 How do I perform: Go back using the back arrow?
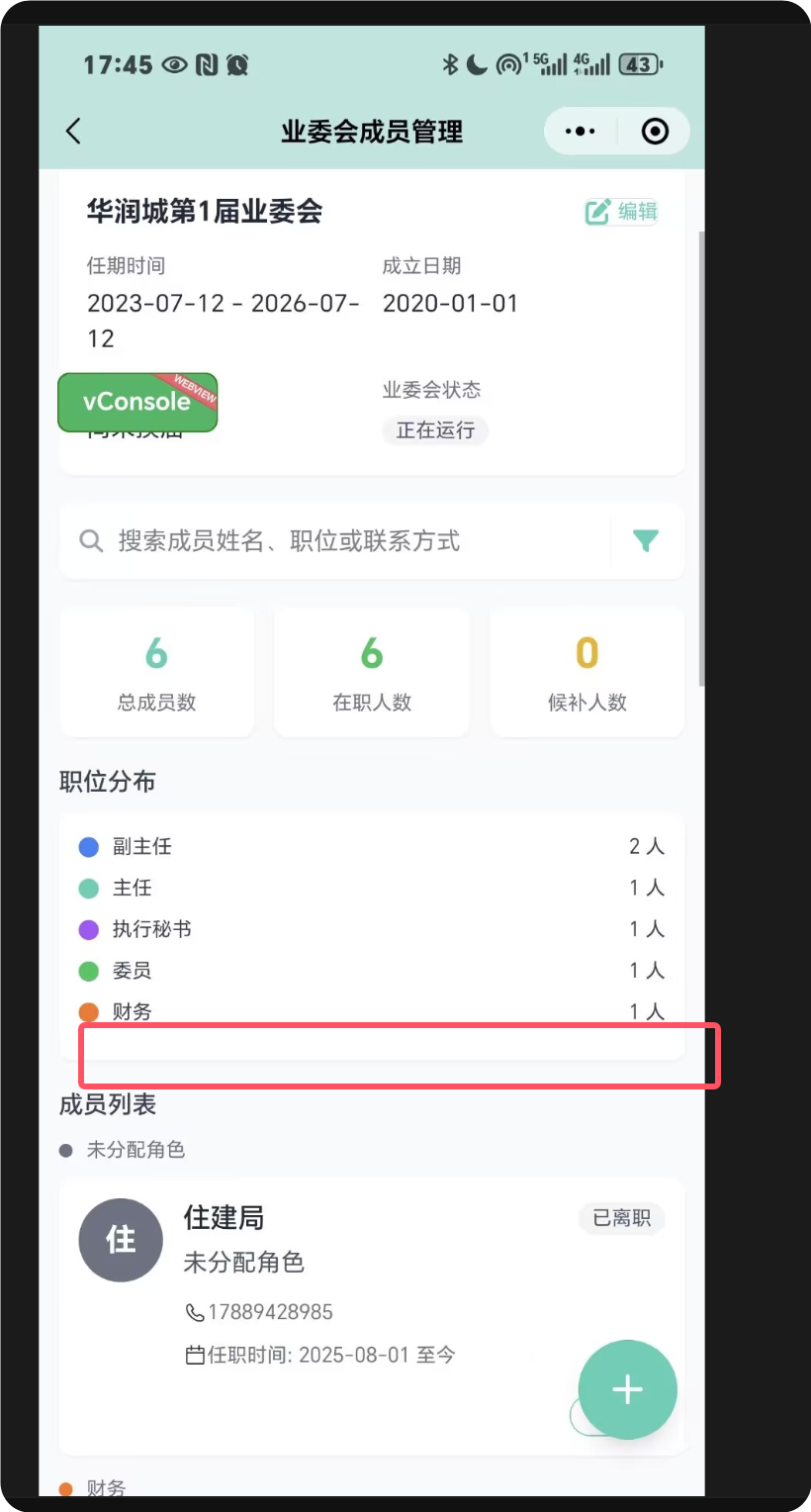click(x=73, y=132)
